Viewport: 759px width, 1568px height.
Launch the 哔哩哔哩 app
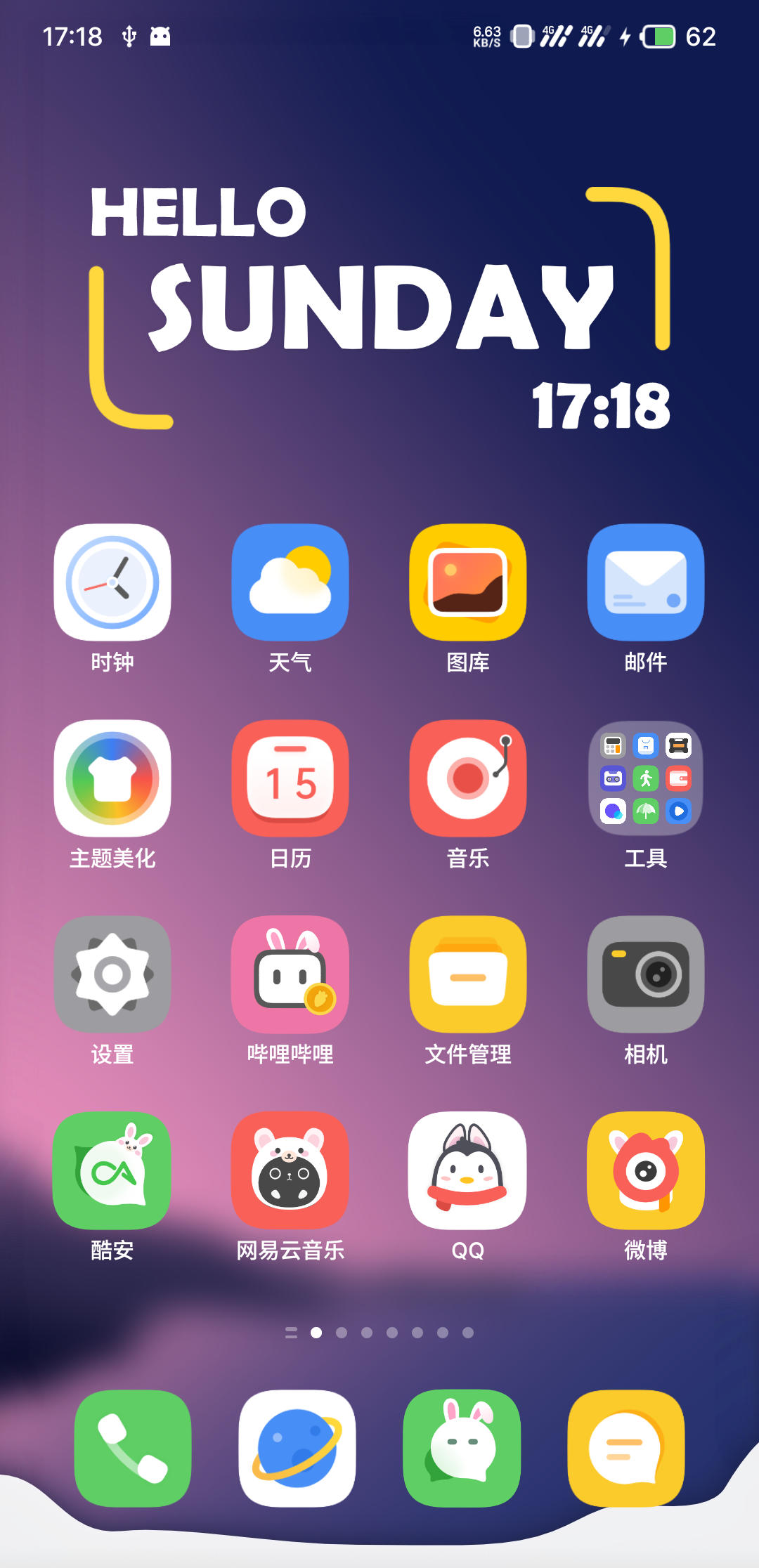pyautogui.click(x=290, y=974)
